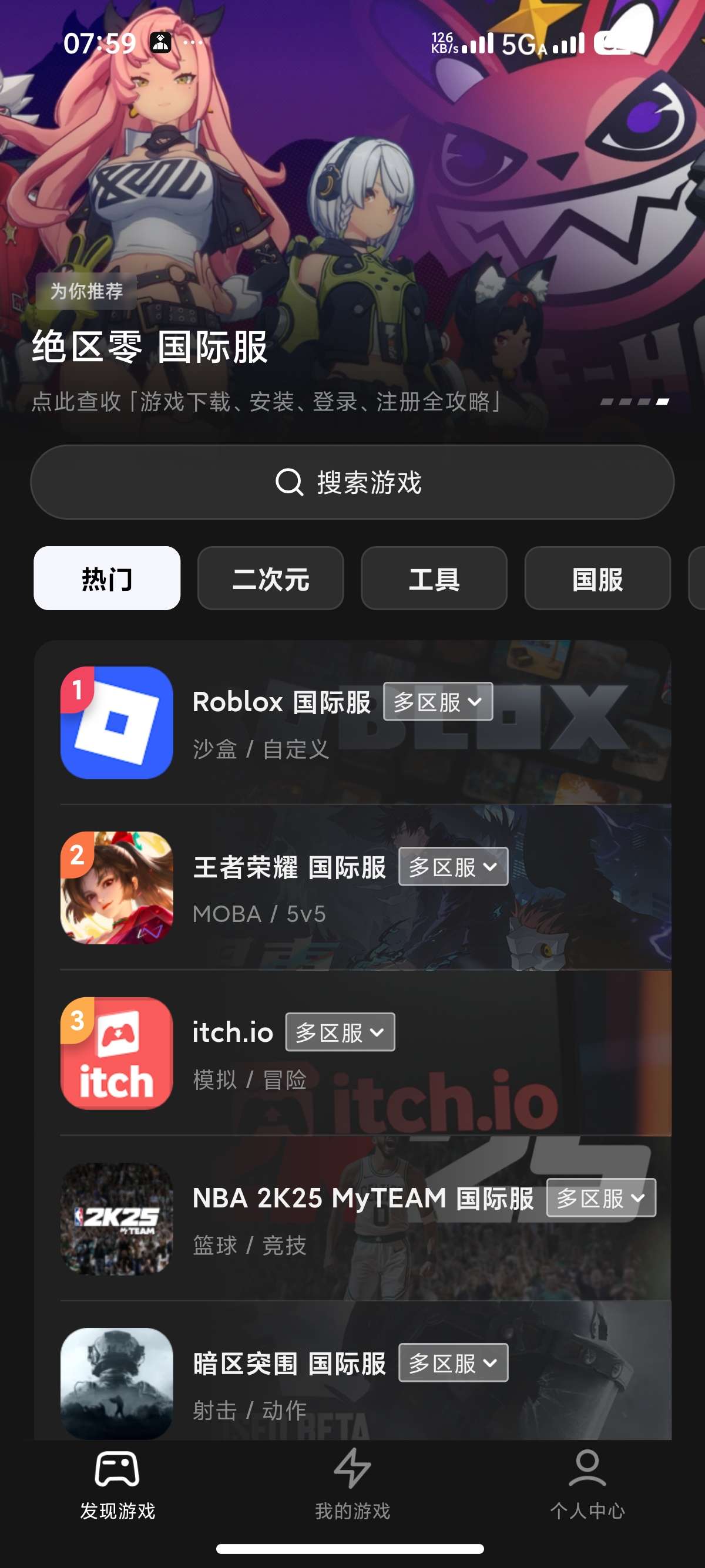705x1568 pixels.
Task: Open the Roblox 国际服 game icon
Action: 116,724
